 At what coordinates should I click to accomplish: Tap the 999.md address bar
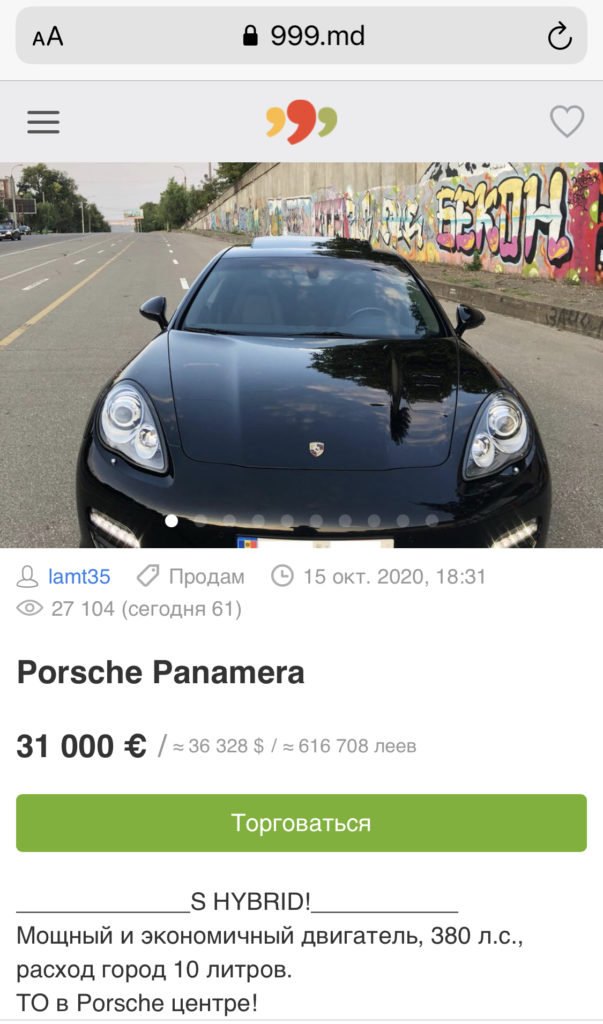point(303,37)
